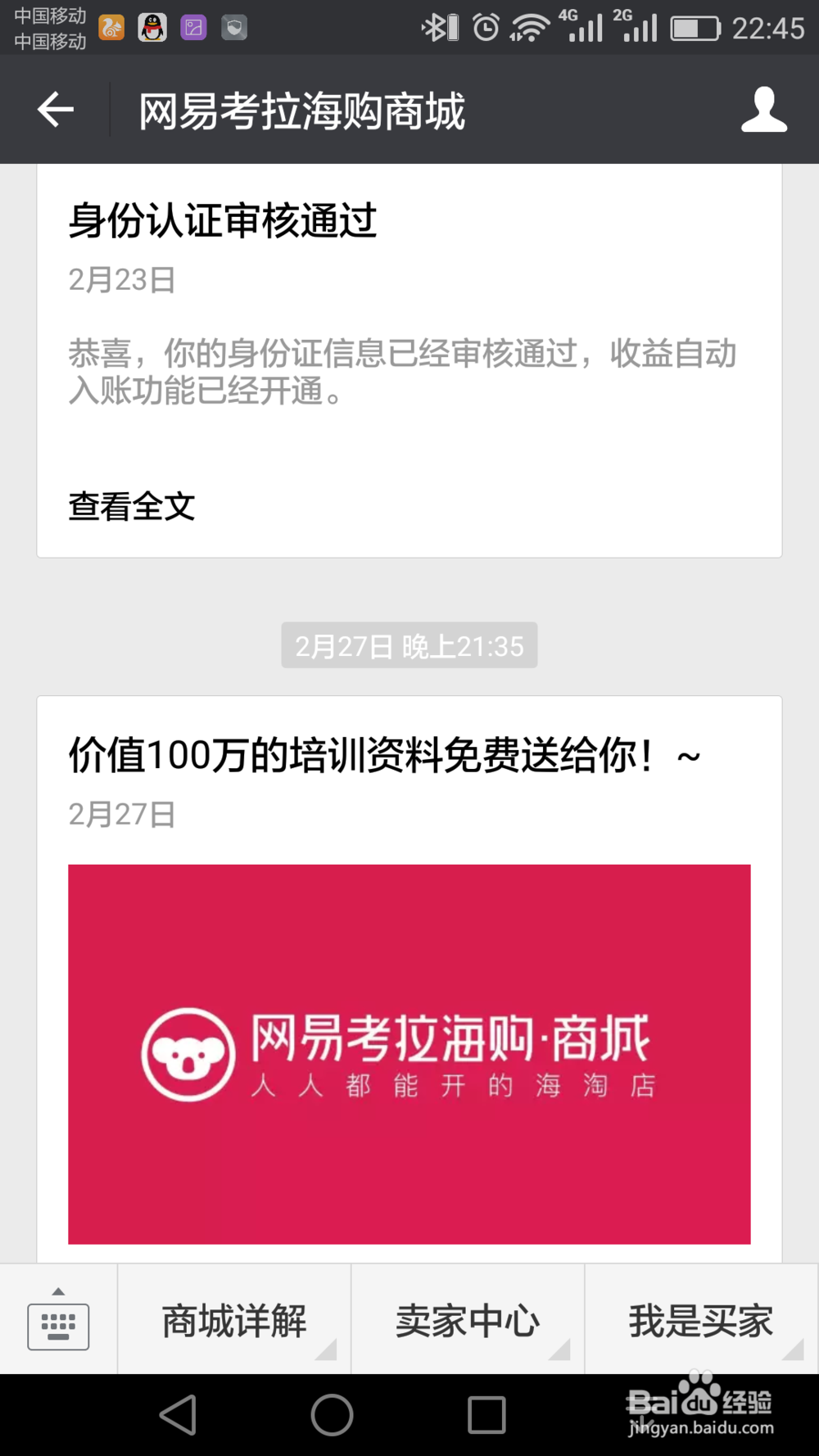Open the 价值100万的培训资料 article
819x1456 pixels.
385,755
